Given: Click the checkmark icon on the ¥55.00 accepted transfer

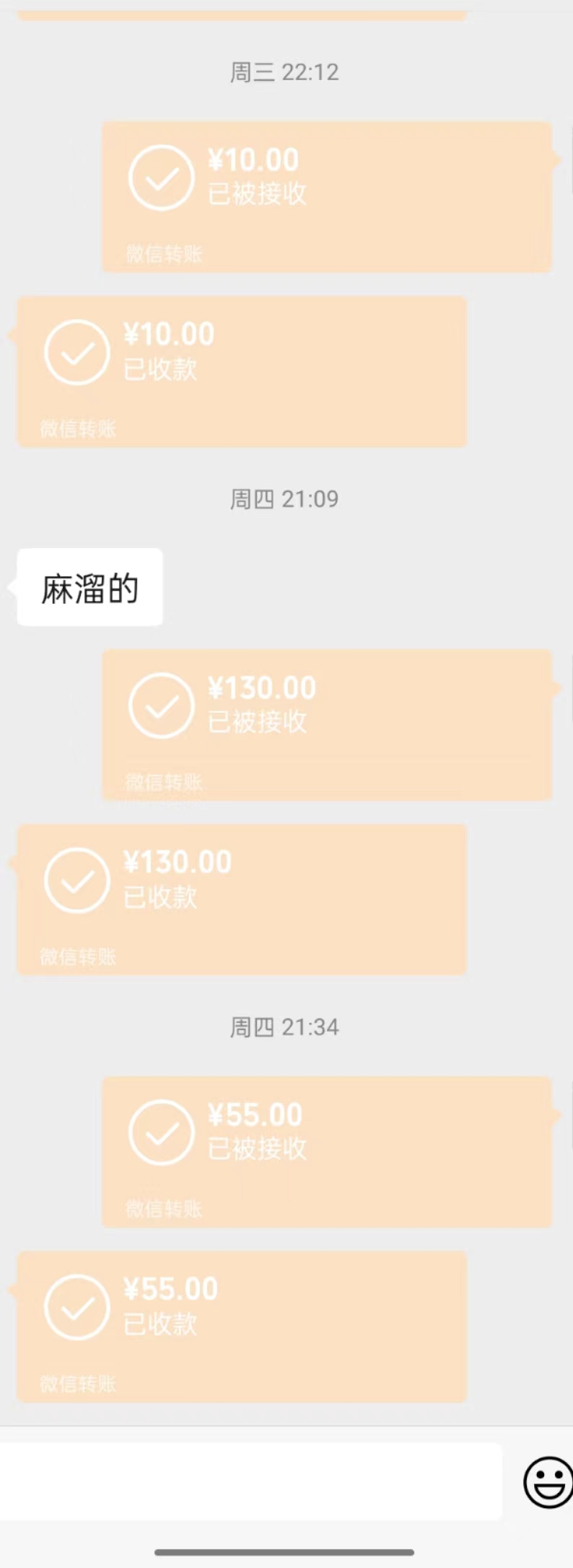Looking at the screenshot, I should point(161,1132).
